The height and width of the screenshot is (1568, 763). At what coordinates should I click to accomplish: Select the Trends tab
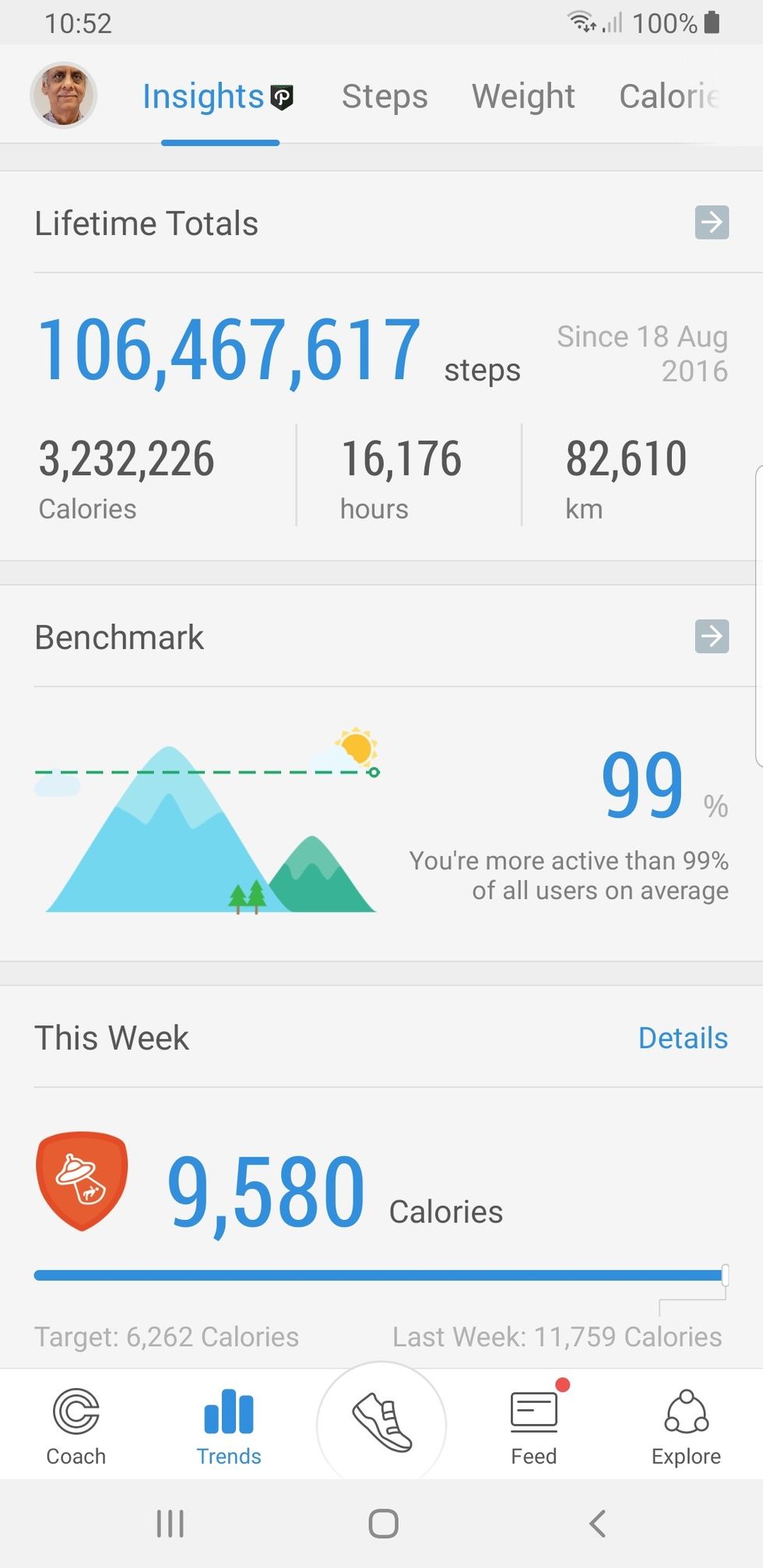coord(229,1426)
